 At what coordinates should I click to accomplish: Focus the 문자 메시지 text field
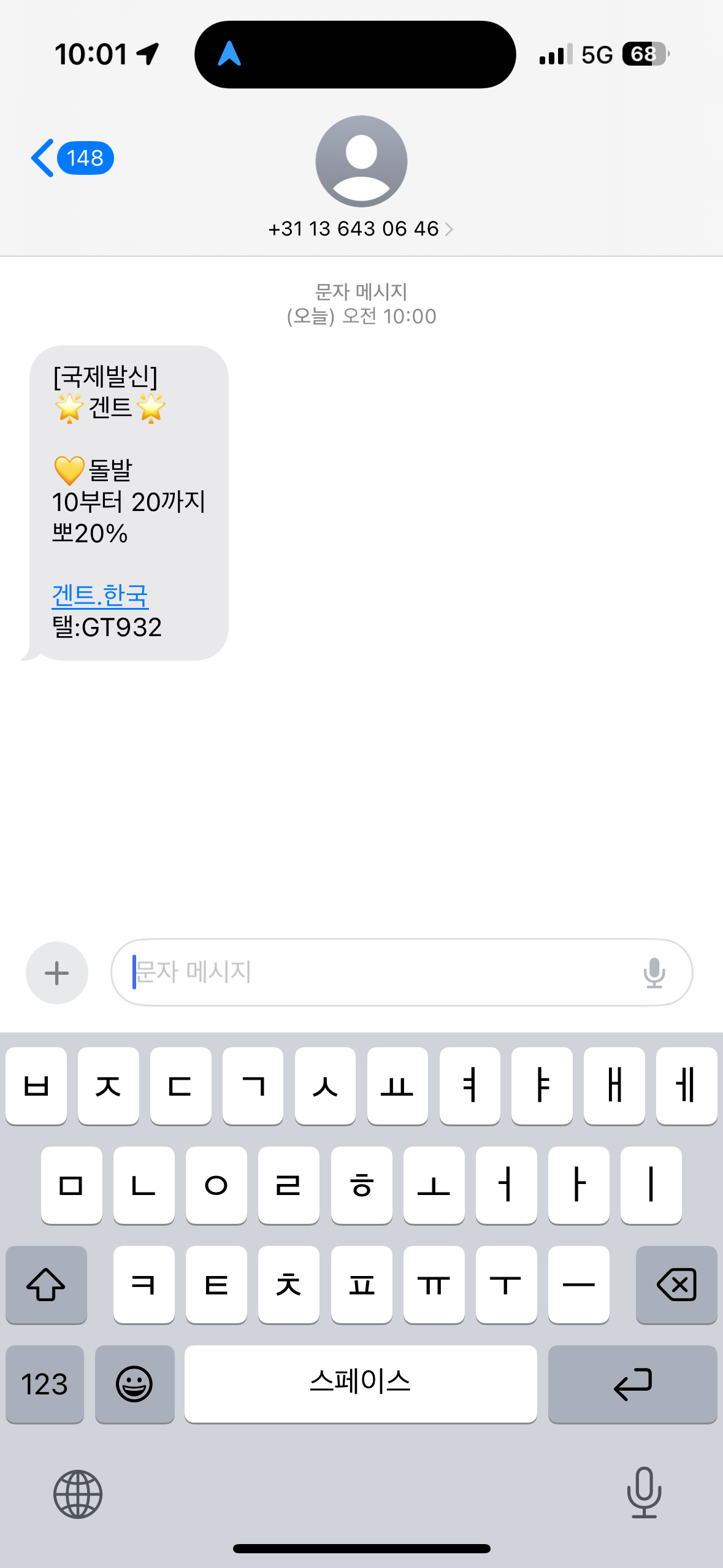[x=380, y=972]
